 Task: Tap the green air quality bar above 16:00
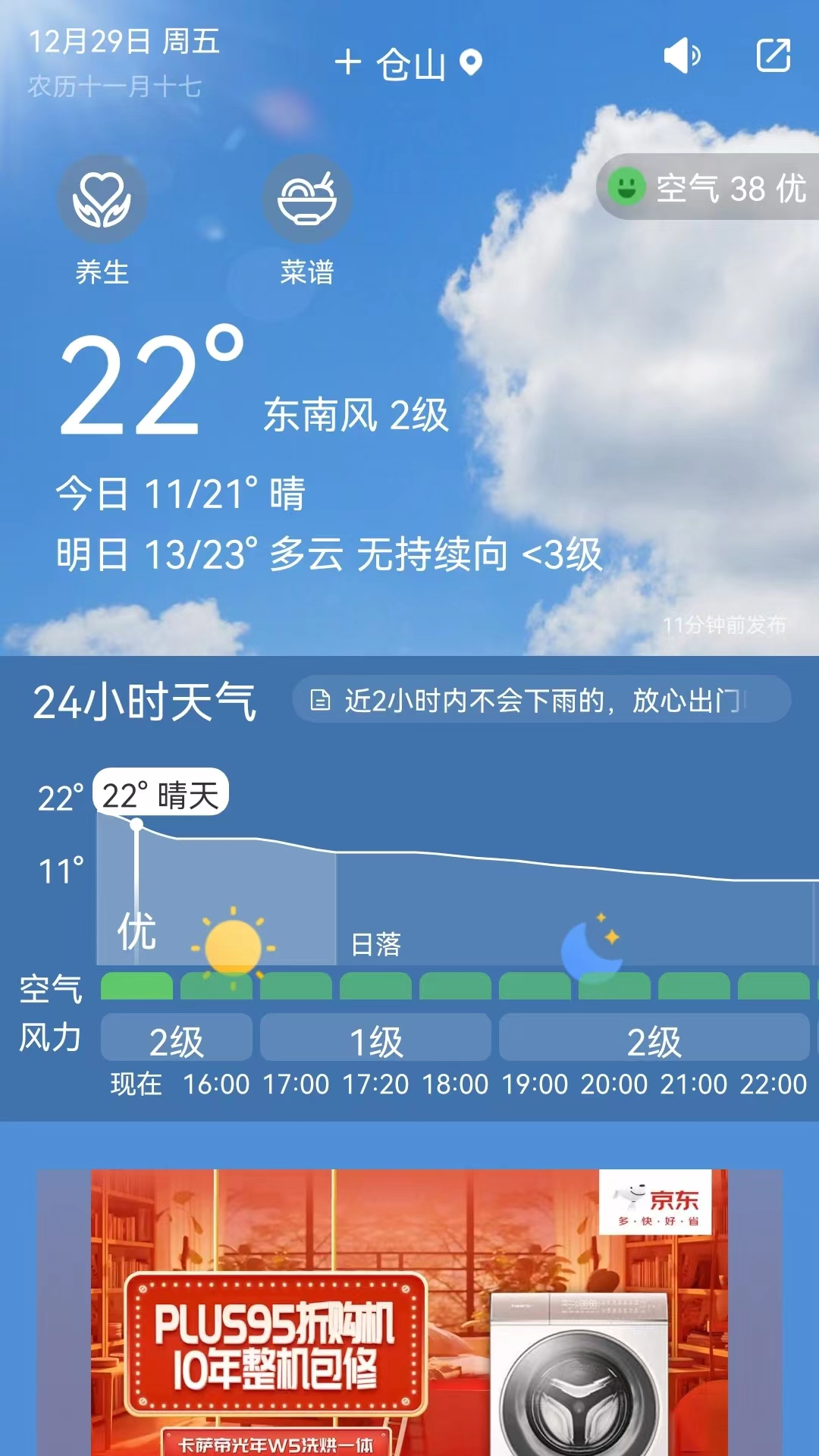pos(216,984)
